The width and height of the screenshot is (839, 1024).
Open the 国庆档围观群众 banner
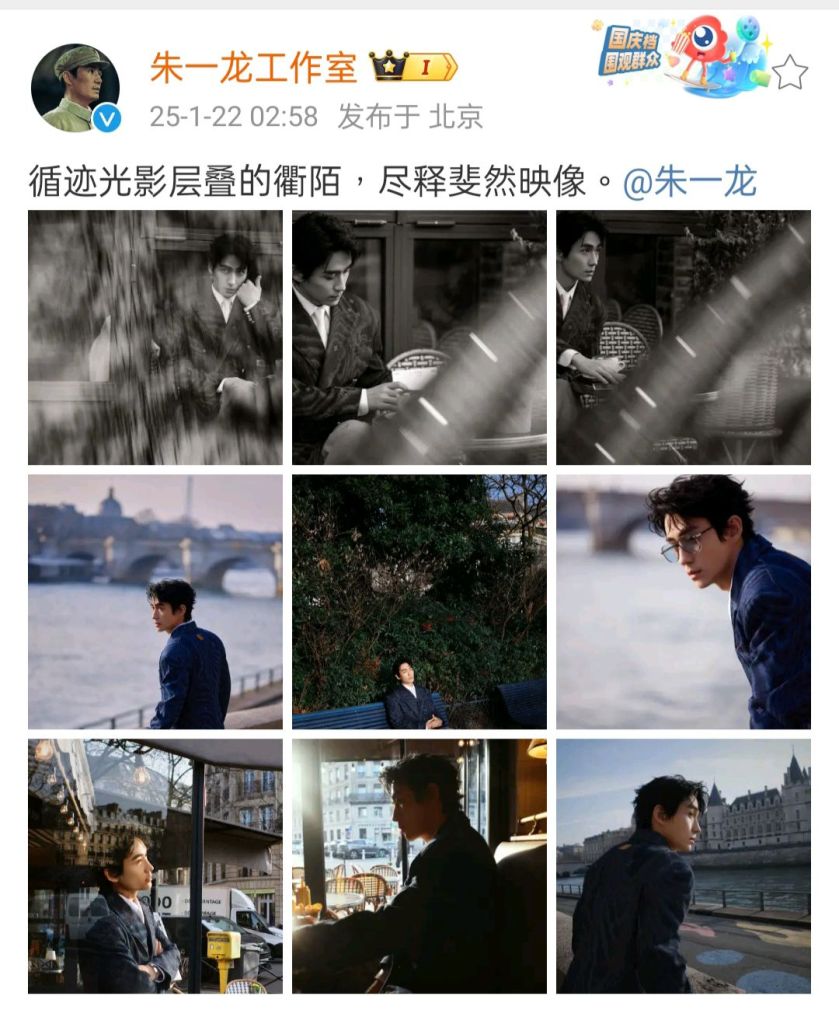click(x=683, y=55)
